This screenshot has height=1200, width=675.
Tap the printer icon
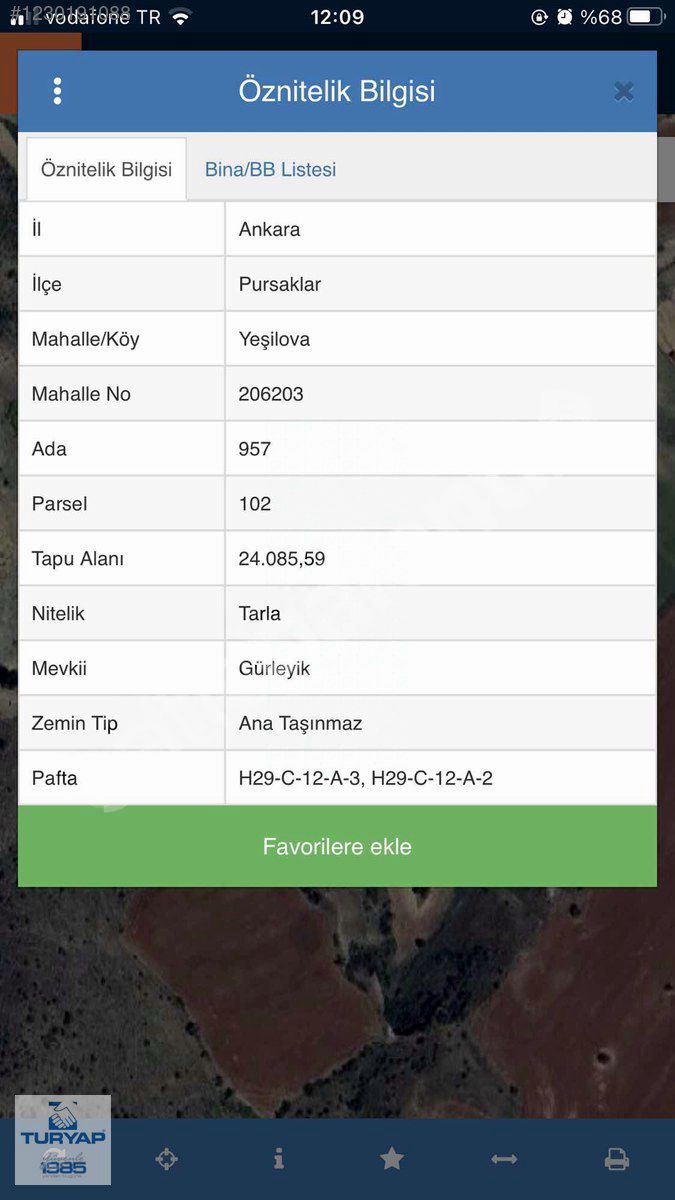pyautogui.click(x=617, y=1159)
